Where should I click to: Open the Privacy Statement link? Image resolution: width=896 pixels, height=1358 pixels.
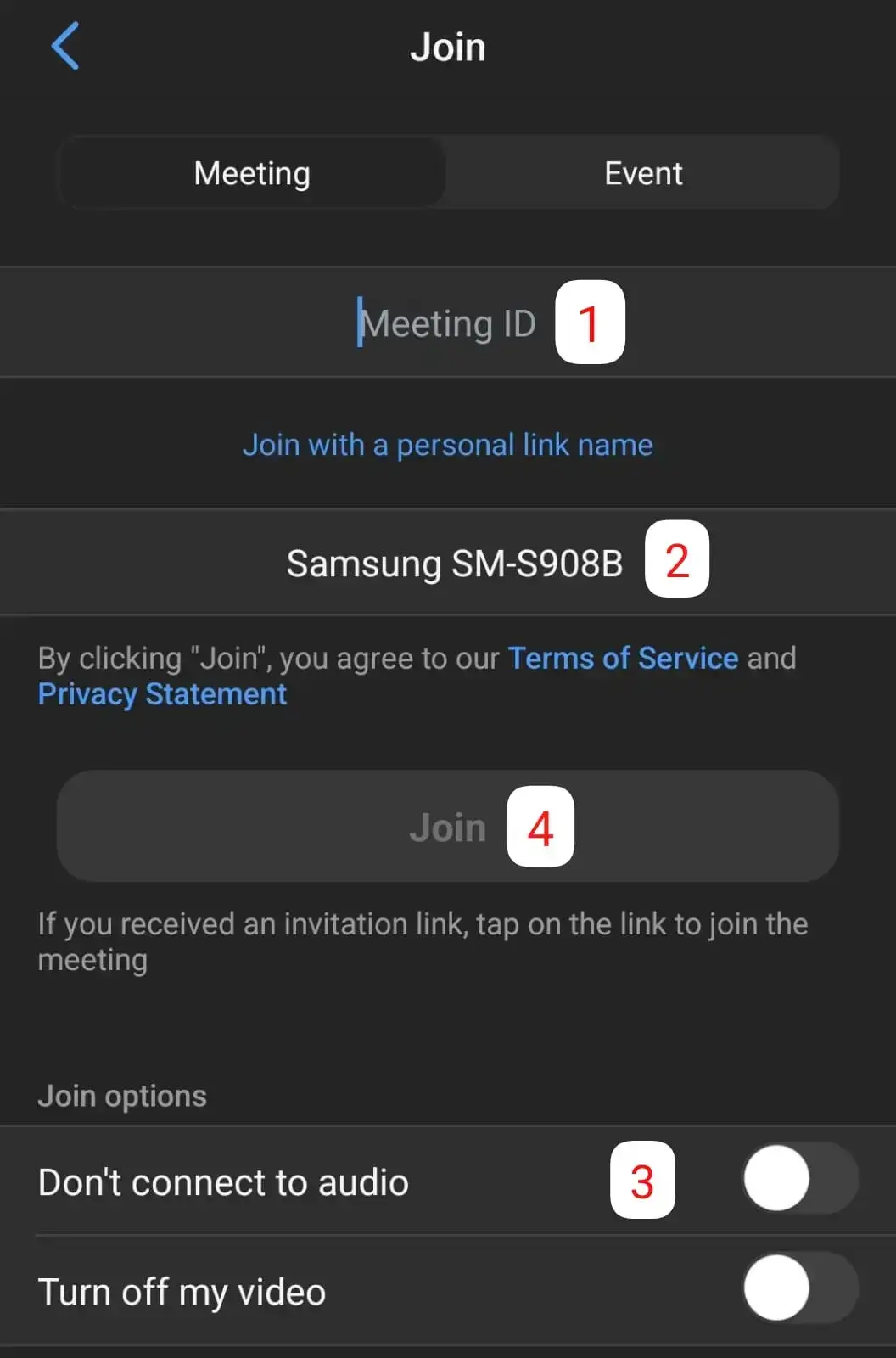click(163, 694)
